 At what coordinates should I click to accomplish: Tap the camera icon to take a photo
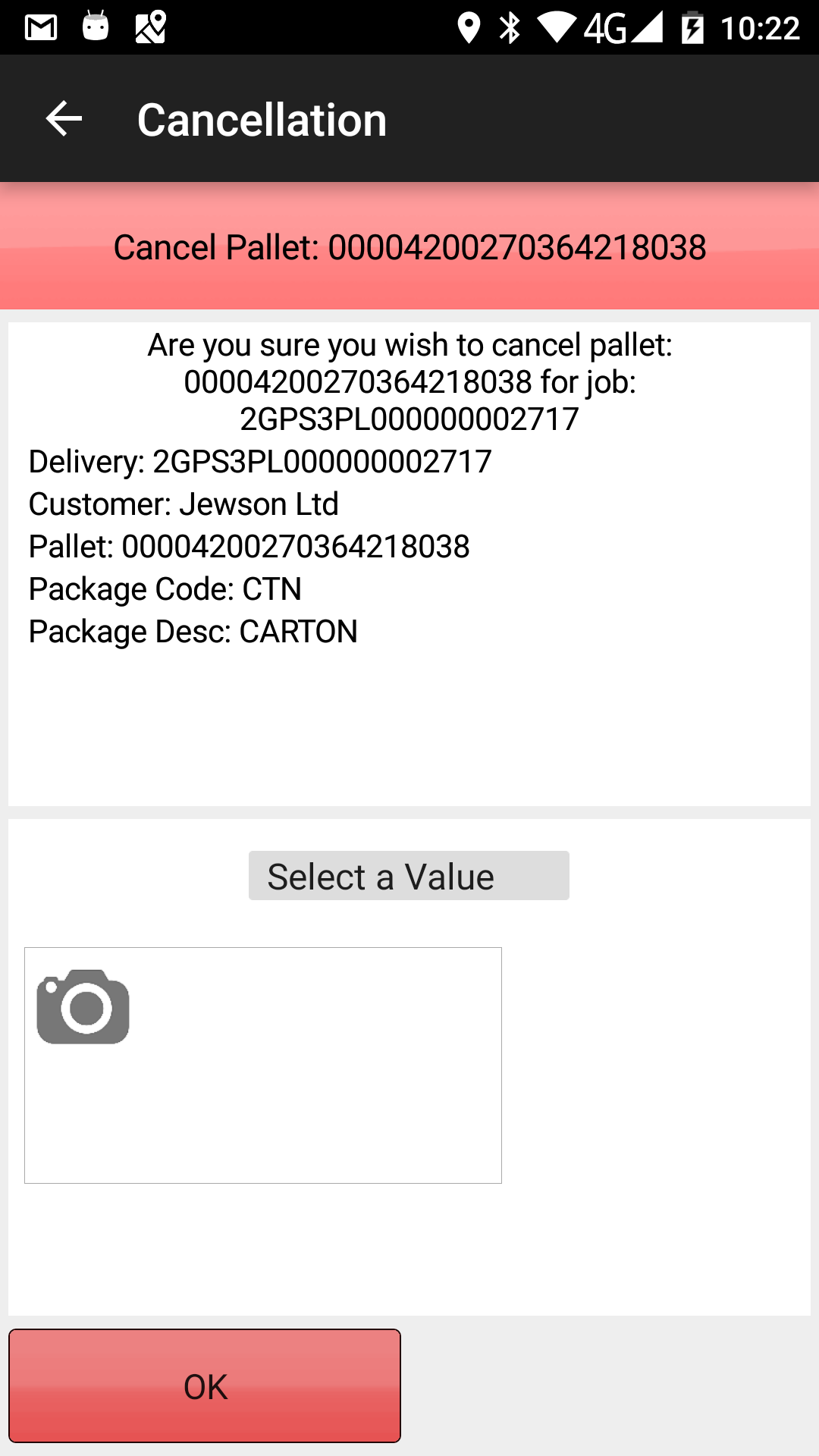[83, 1006]
